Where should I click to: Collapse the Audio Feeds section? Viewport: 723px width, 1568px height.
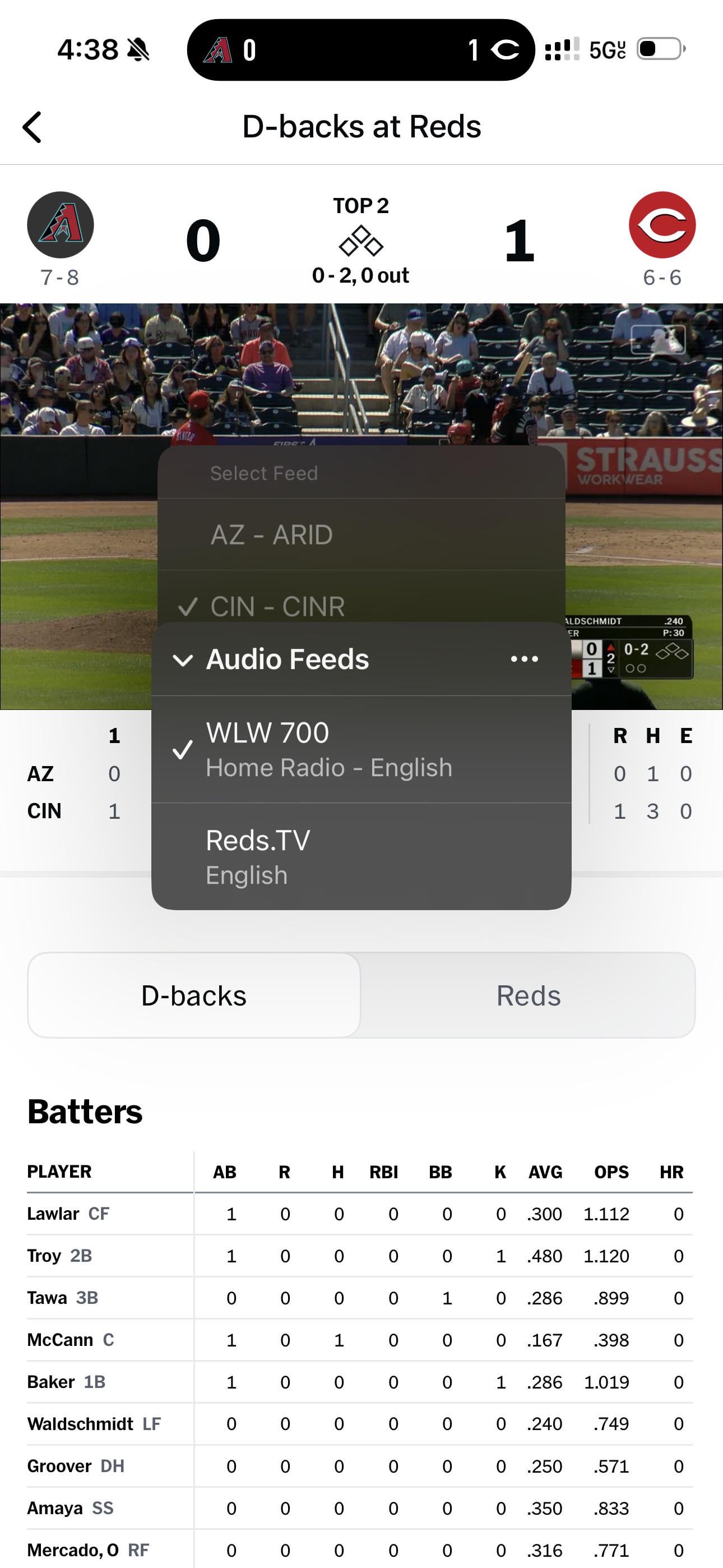pos(183,660)
